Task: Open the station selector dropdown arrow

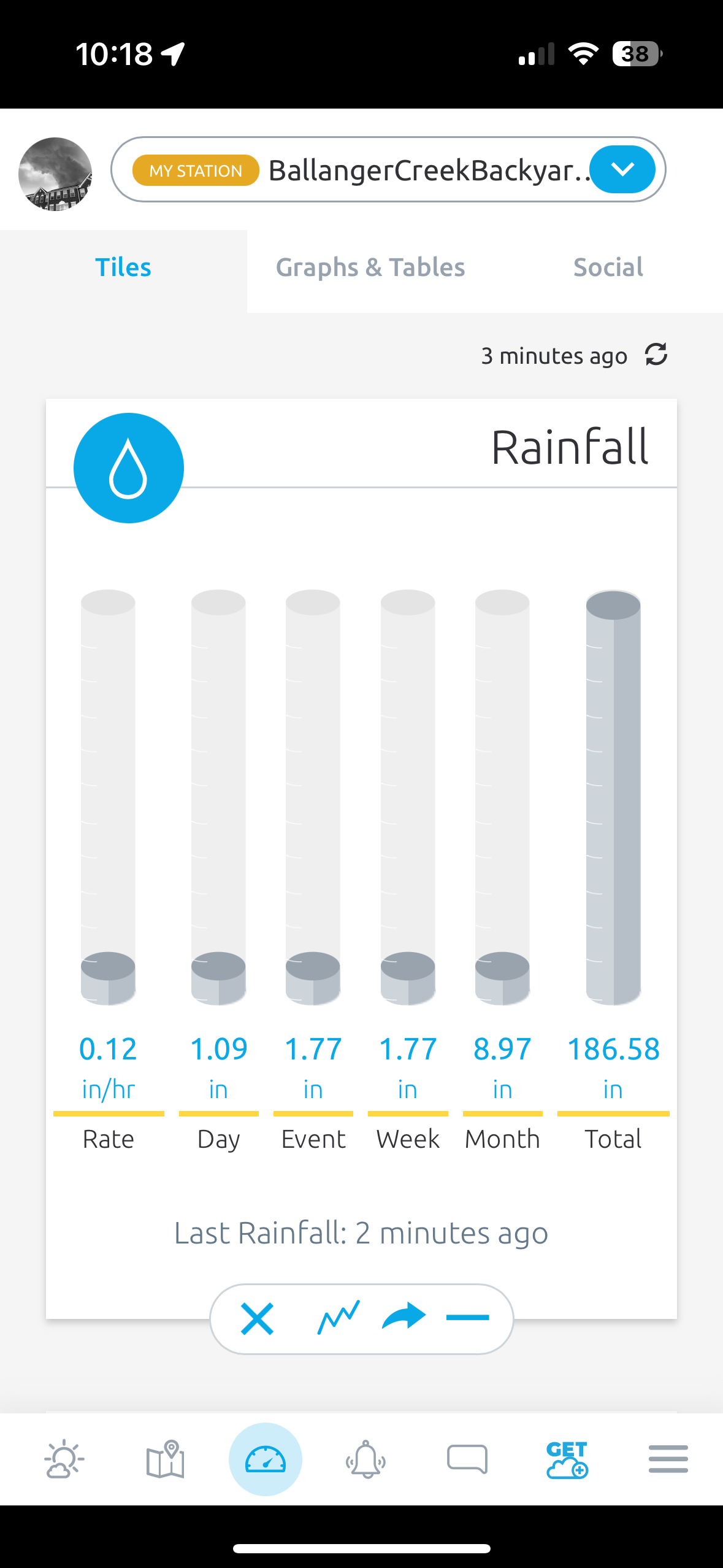Action: click(622, 169)
